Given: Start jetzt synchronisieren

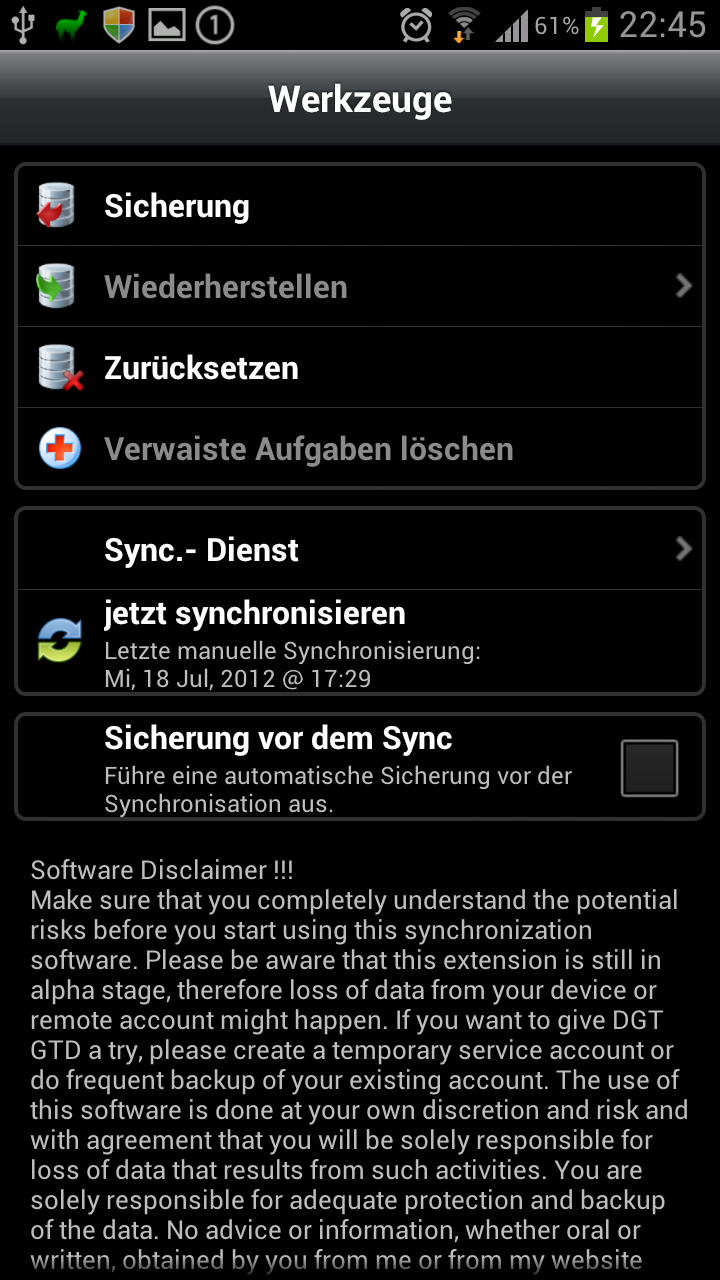Looking at the screenshot, I should click(360, 641).
